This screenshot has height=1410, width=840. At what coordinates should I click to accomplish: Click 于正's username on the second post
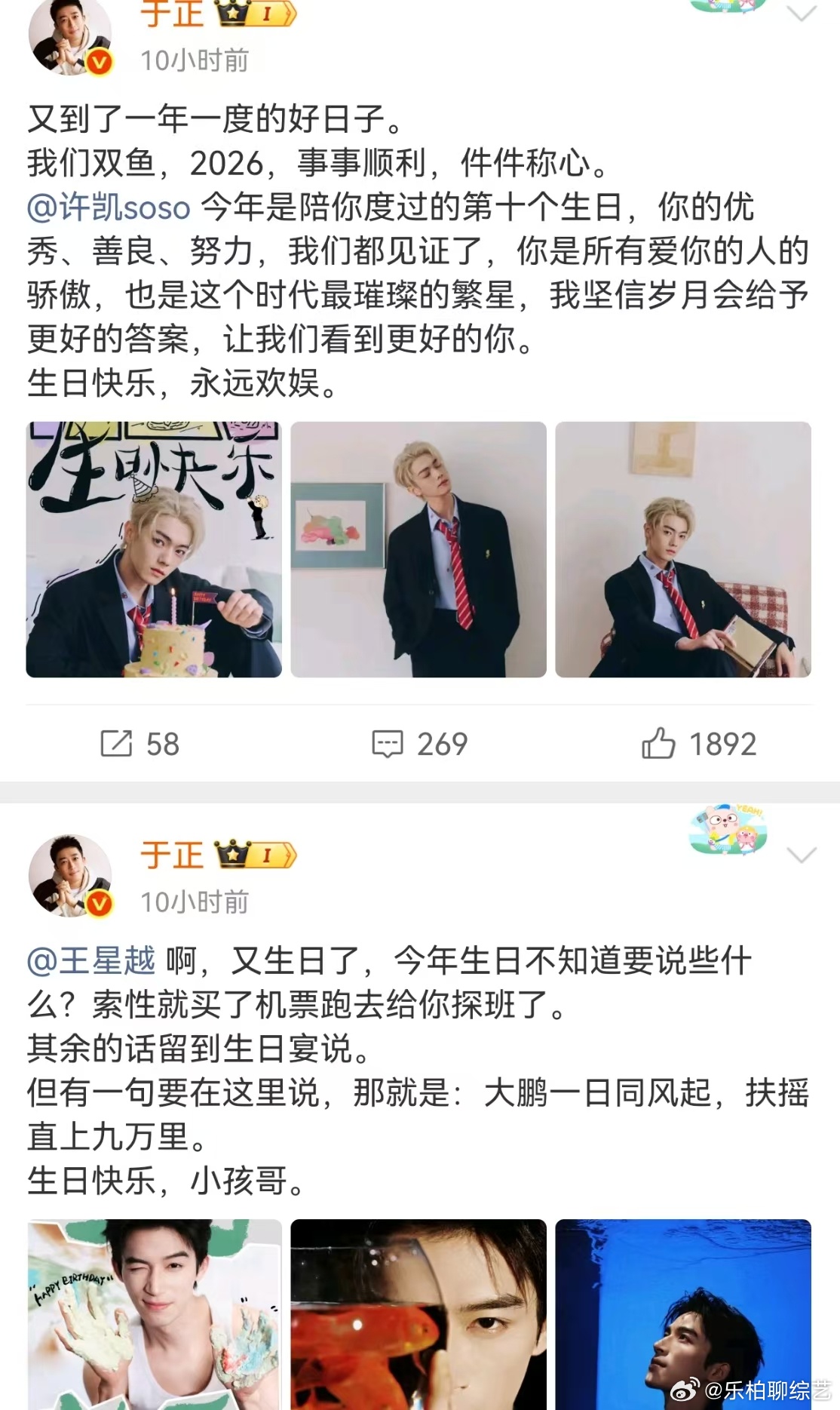pos(172,856)
